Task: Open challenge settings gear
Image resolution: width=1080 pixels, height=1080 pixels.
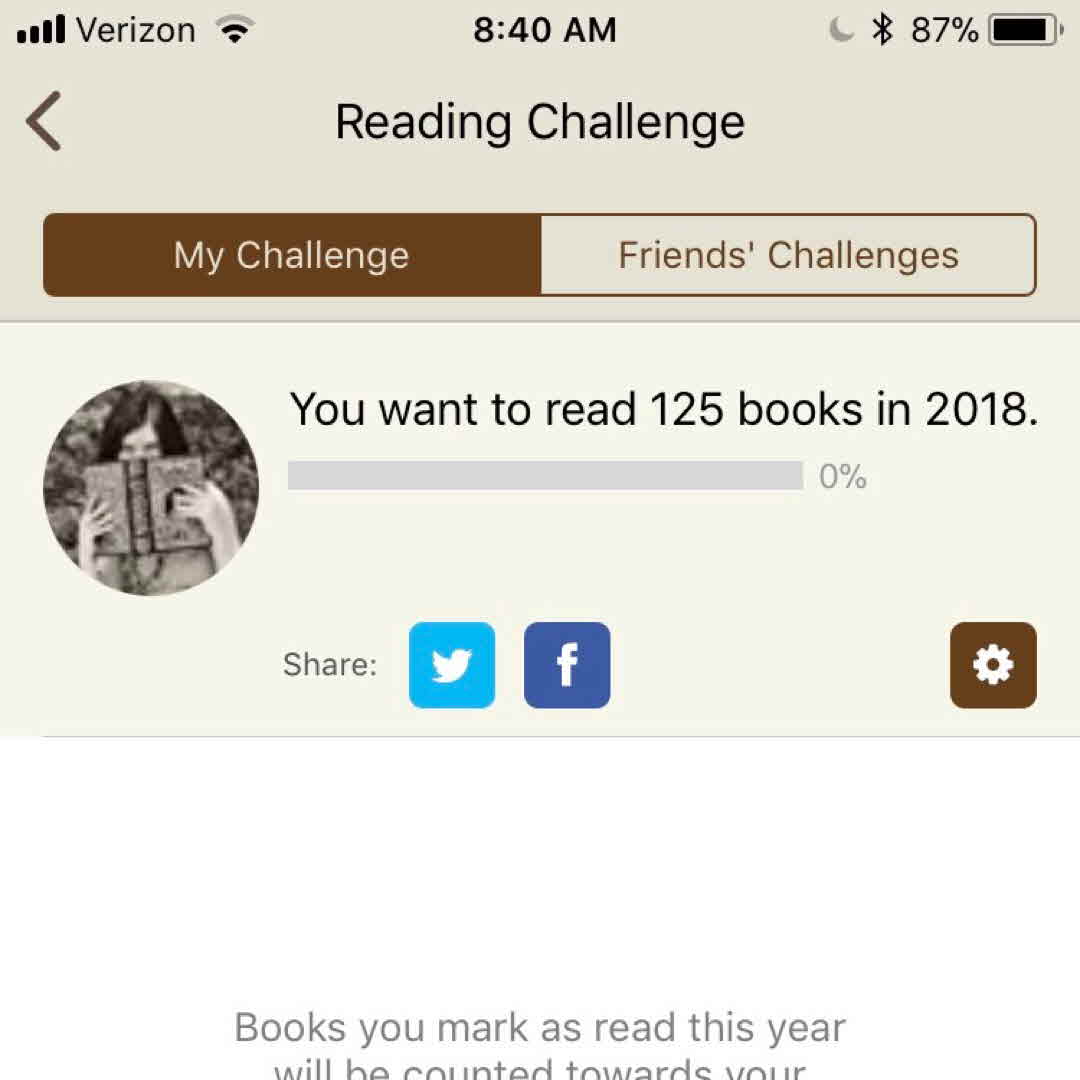Action: [993, 665]
